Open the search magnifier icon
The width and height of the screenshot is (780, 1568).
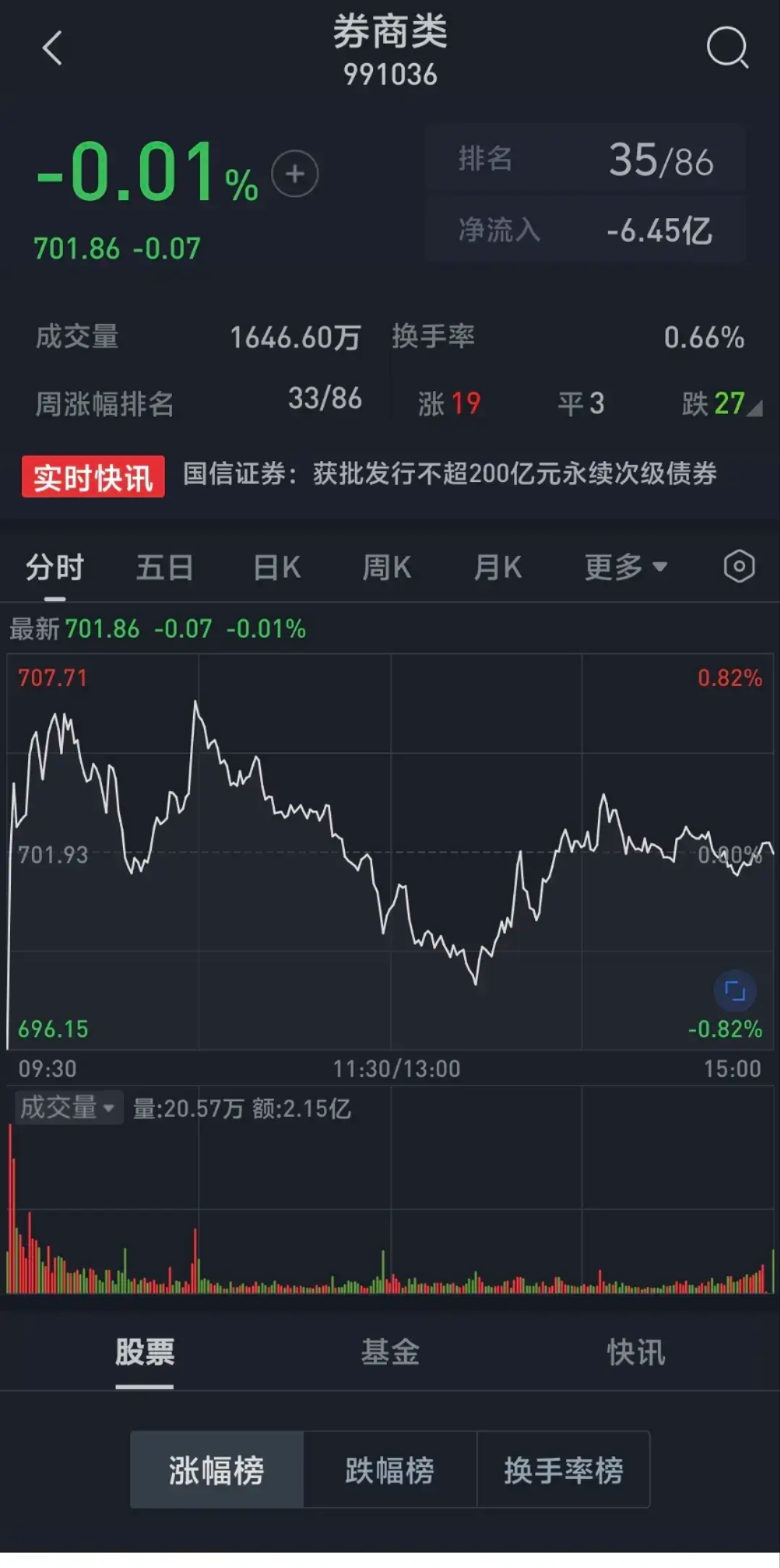tap(727, 48)
